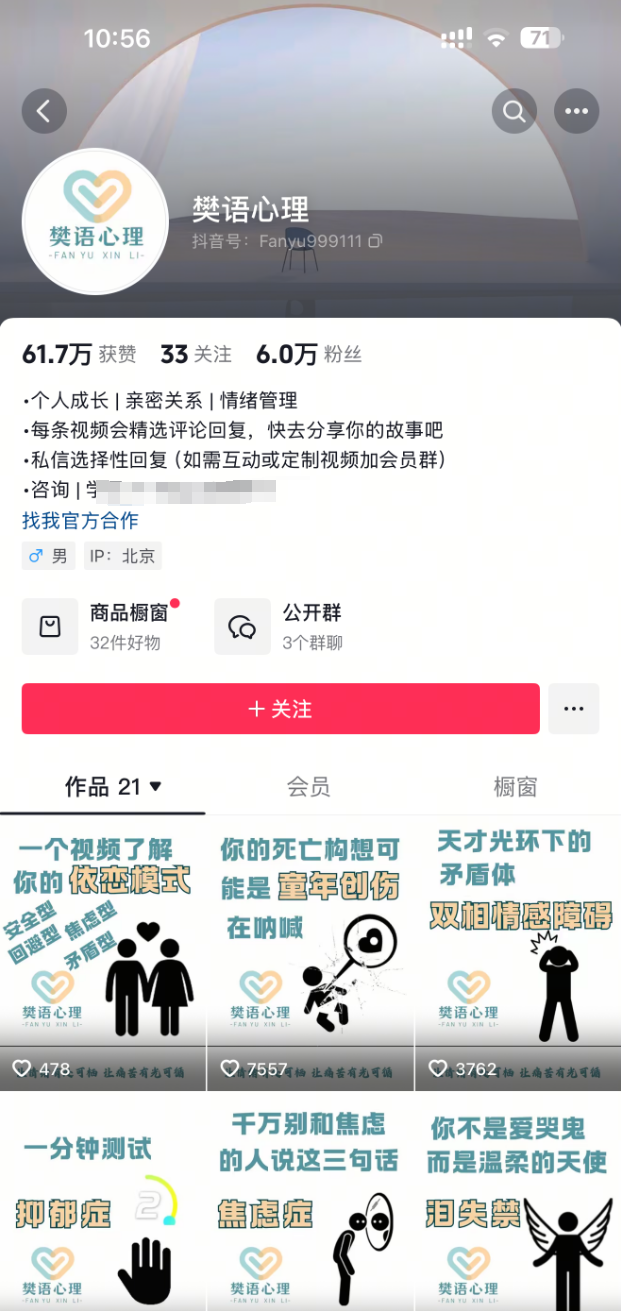
Task: Play the 依恋模式 video
Action: click(x=103, y=950)
